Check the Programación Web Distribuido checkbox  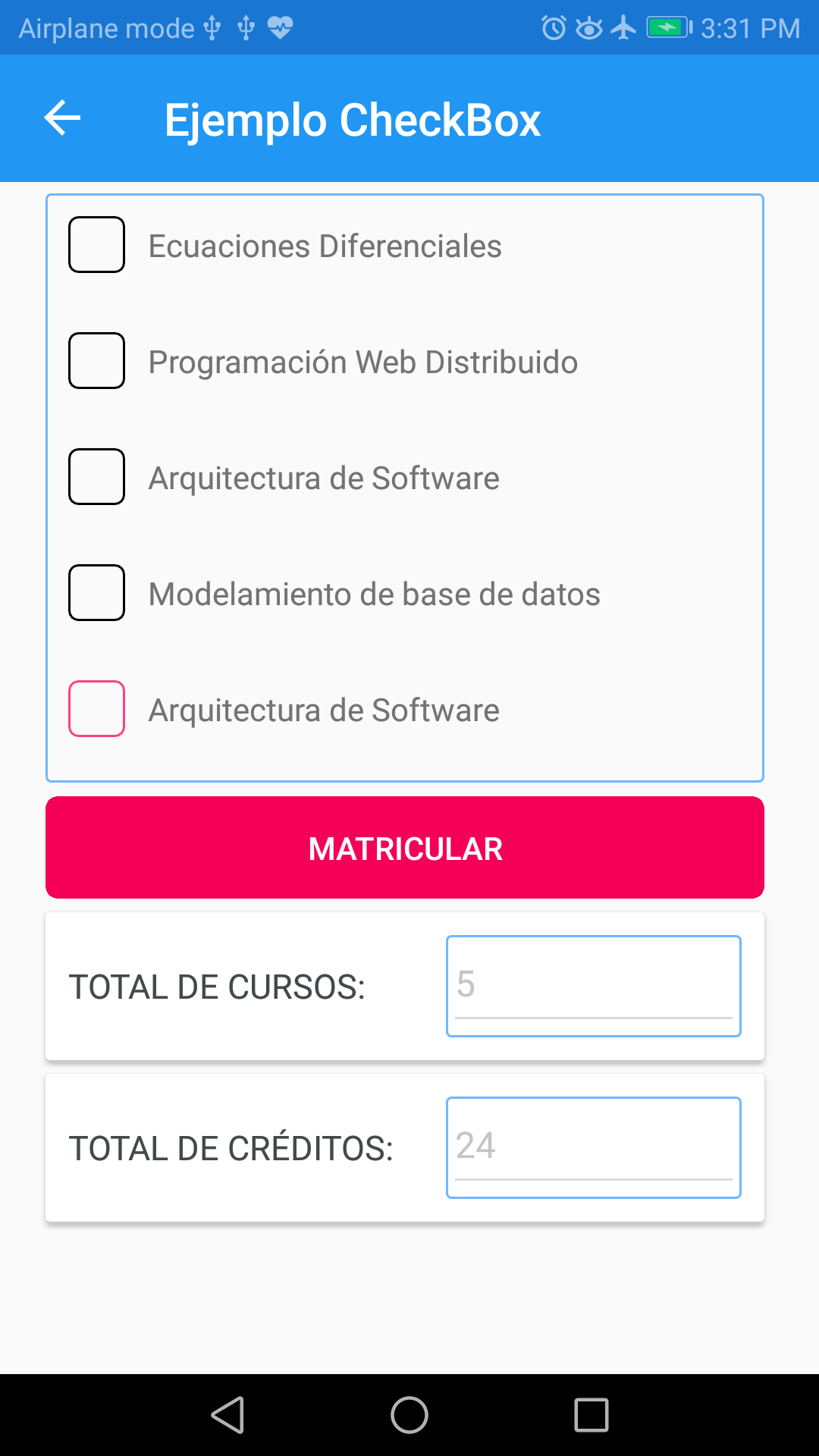click(96, 361)
